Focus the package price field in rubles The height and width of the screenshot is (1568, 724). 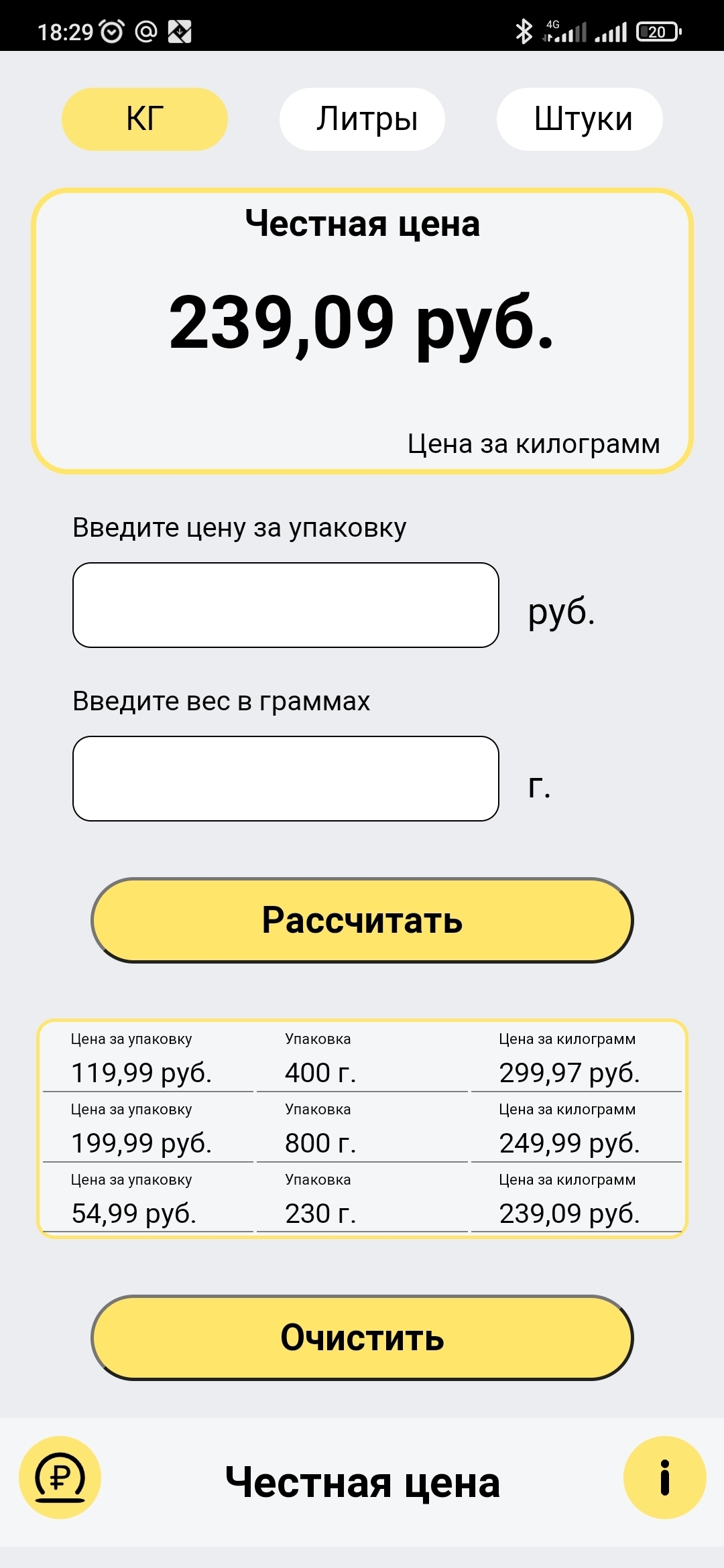286,605
